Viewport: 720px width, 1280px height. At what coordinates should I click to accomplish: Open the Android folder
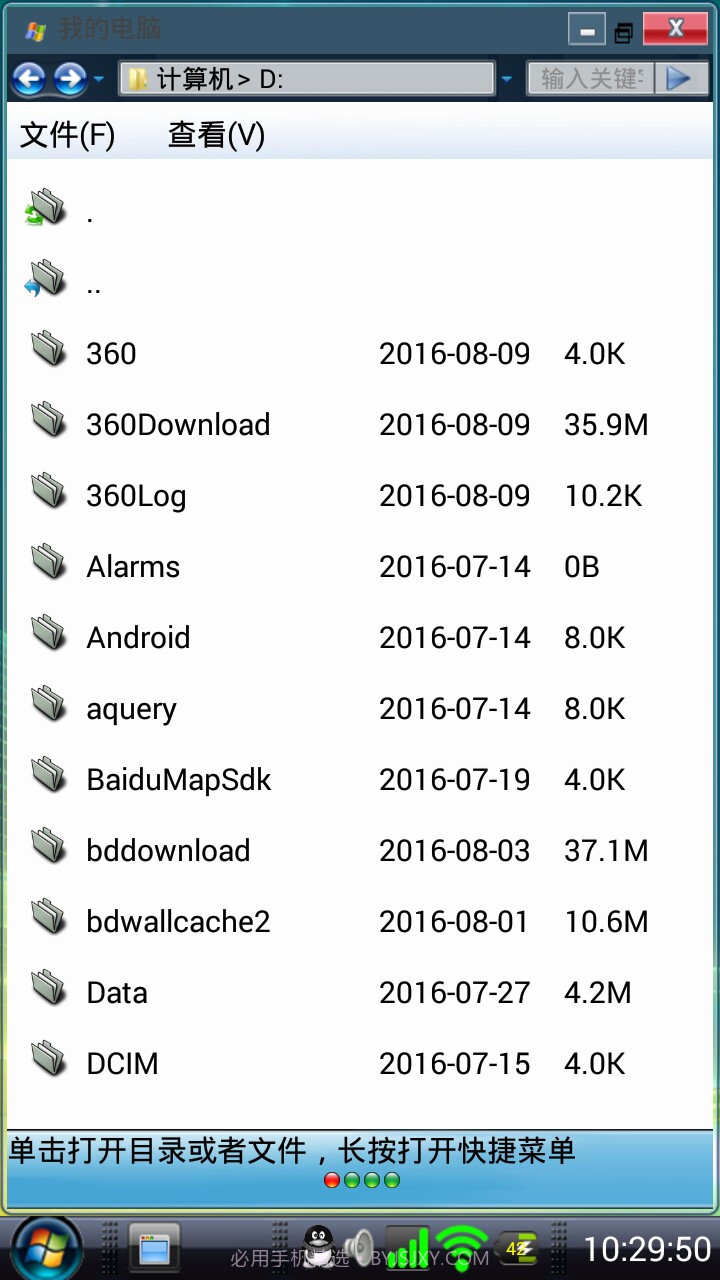pyautogui.click(x=138, y=638)
